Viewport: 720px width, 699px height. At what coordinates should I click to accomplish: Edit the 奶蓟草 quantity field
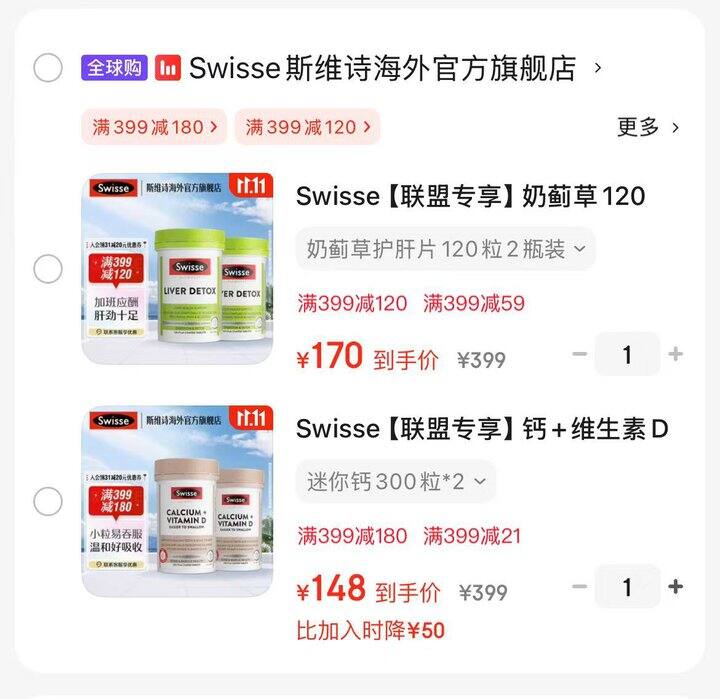pyautogui.click(x=627, y=354)
